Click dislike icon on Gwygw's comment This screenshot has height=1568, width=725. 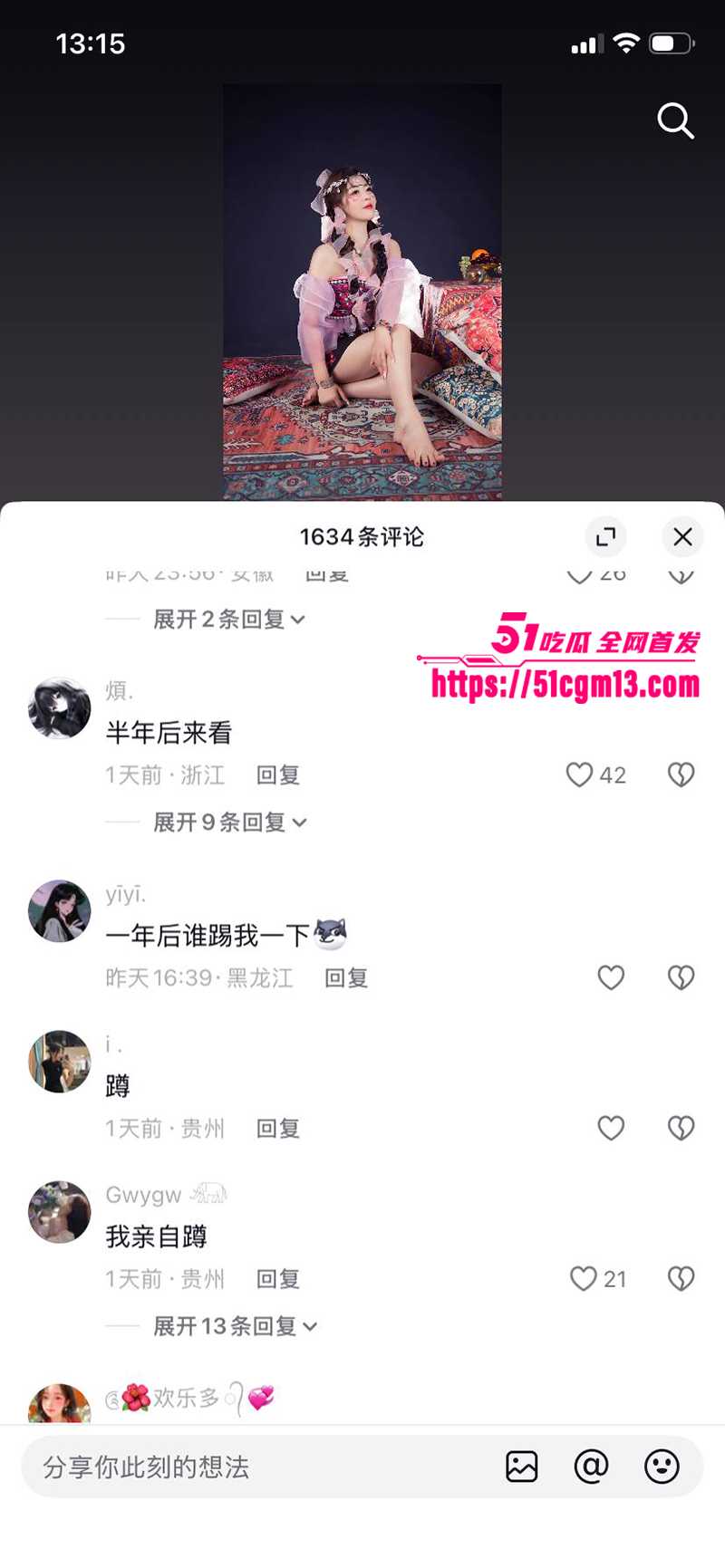tap(681, 1279)
